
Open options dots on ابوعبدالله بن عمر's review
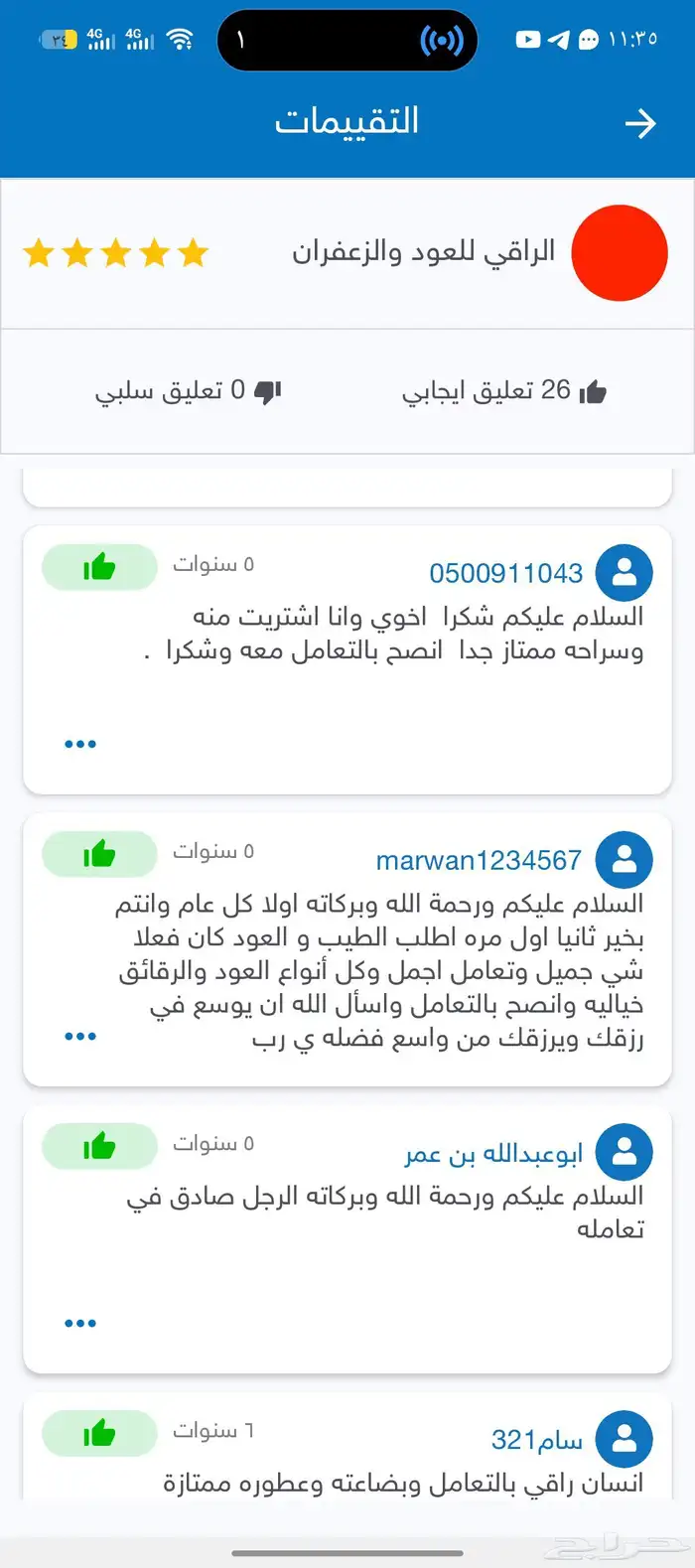click(80, 1323)
